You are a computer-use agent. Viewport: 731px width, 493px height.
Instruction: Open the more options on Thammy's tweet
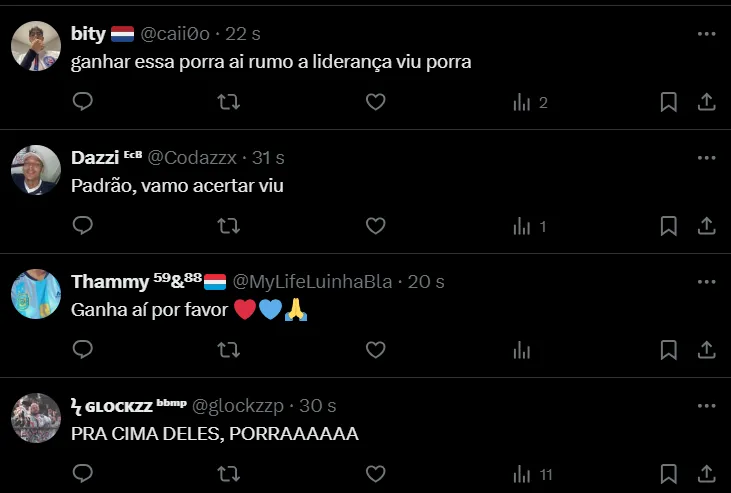[706, 281]
